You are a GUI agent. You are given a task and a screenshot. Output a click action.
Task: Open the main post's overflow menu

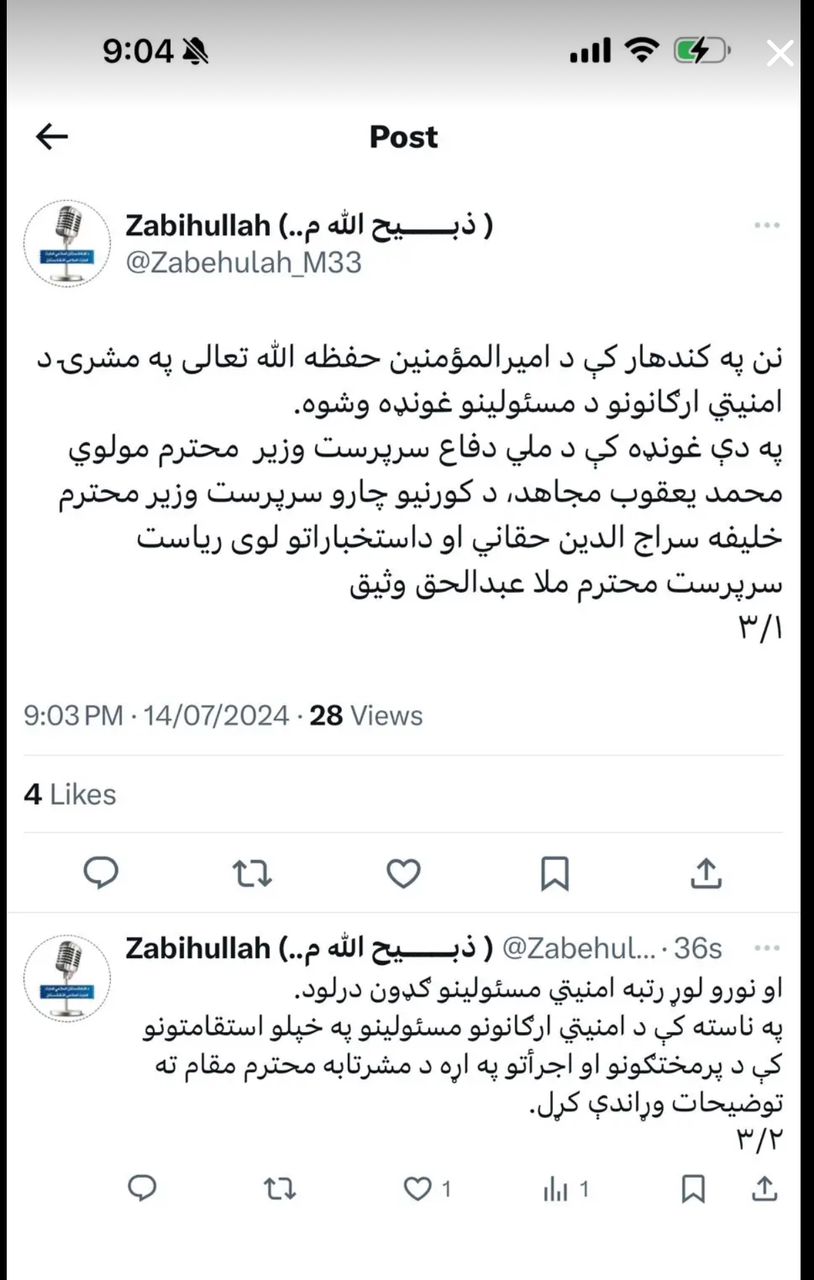coord(767,226)
